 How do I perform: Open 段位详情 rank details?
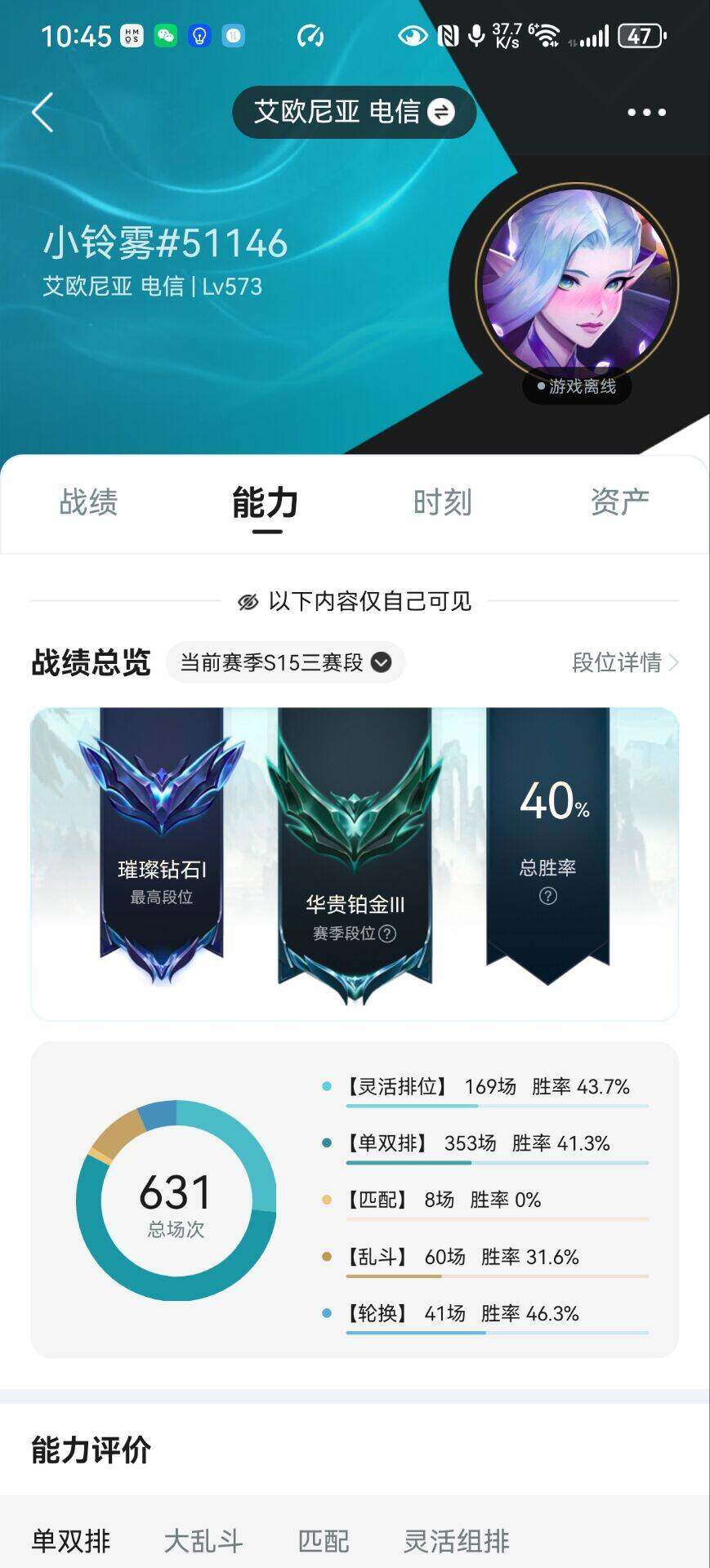624,662
